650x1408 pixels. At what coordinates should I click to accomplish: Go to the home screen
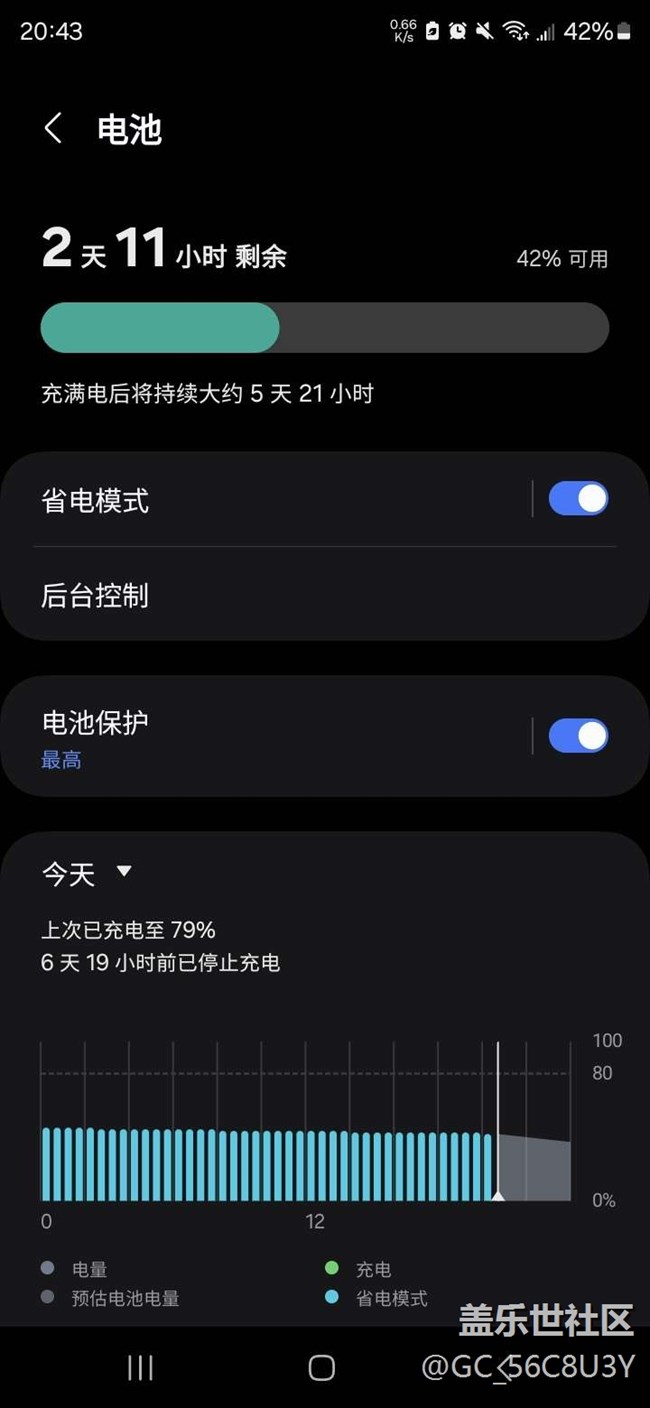[321, 1368]
